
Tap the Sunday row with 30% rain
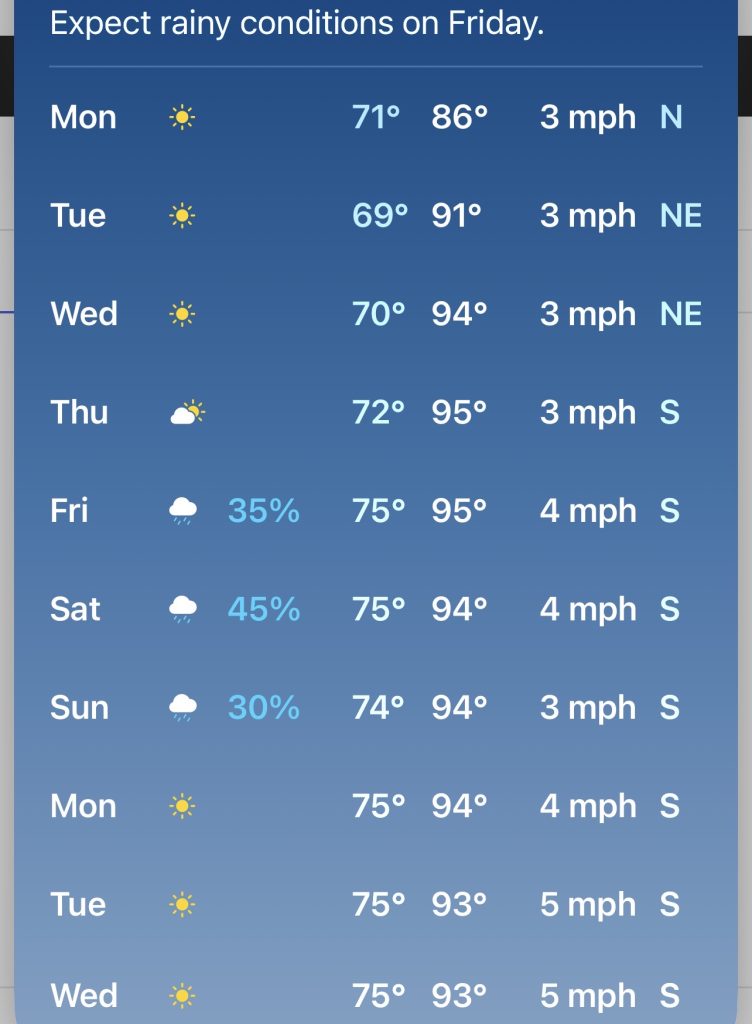tap(376, 708)
